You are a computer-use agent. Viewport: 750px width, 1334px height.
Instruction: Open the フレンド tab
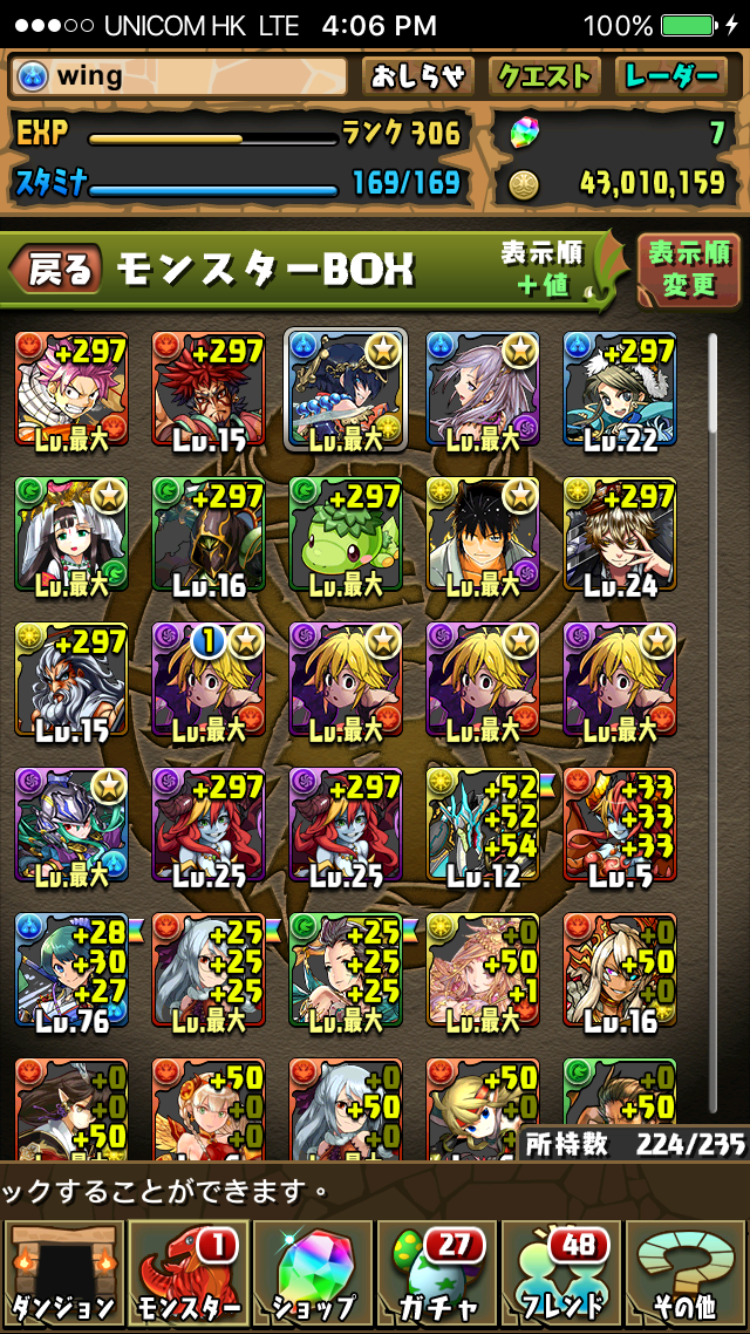click(x=563, y=1273)
